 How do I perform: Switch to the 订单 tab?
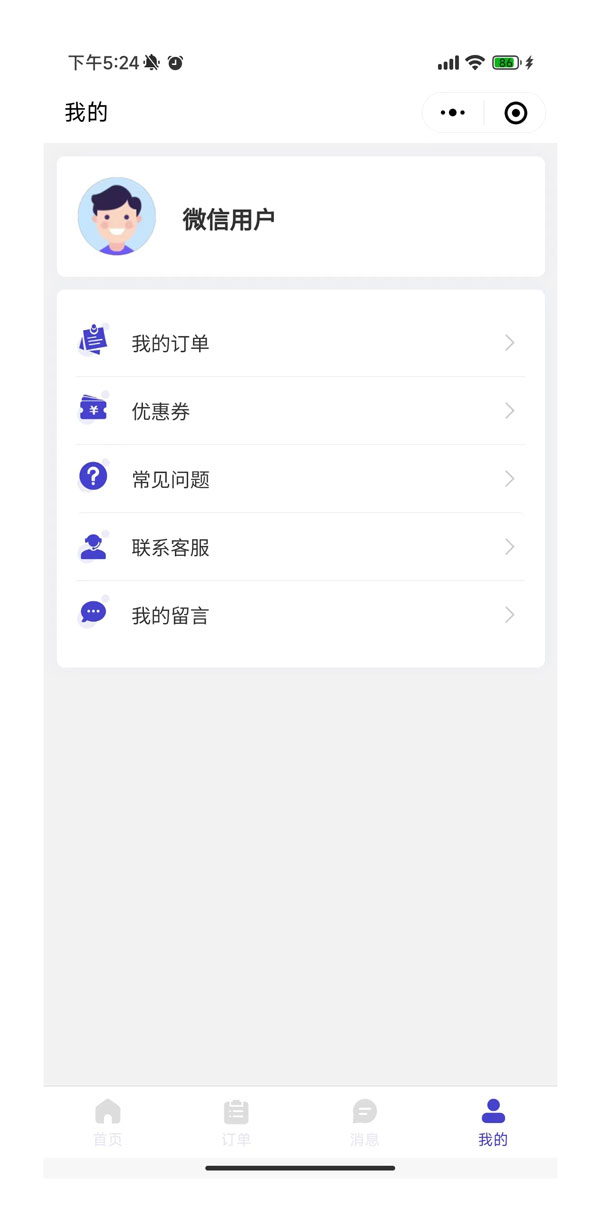point(236,1122)
